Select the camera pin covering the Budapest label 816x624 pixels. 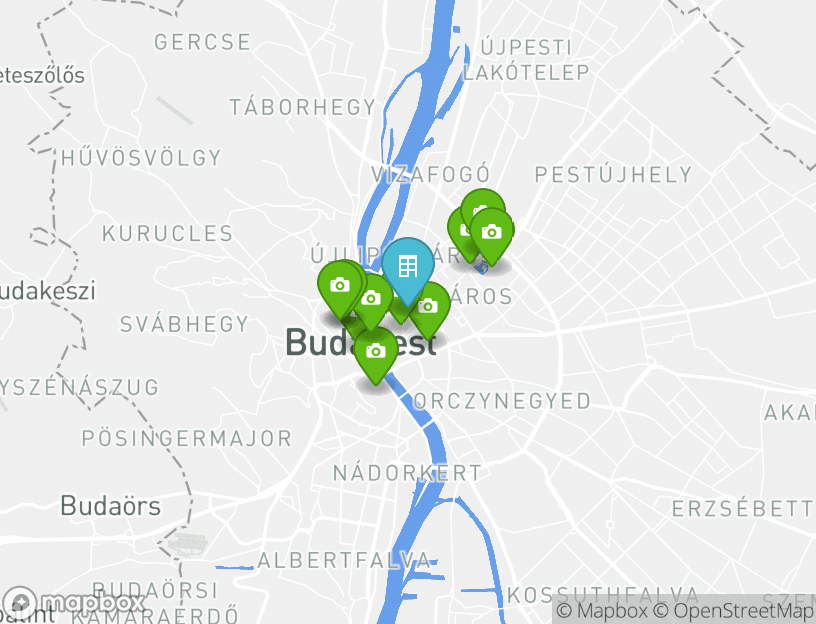(x=376, y=352)
